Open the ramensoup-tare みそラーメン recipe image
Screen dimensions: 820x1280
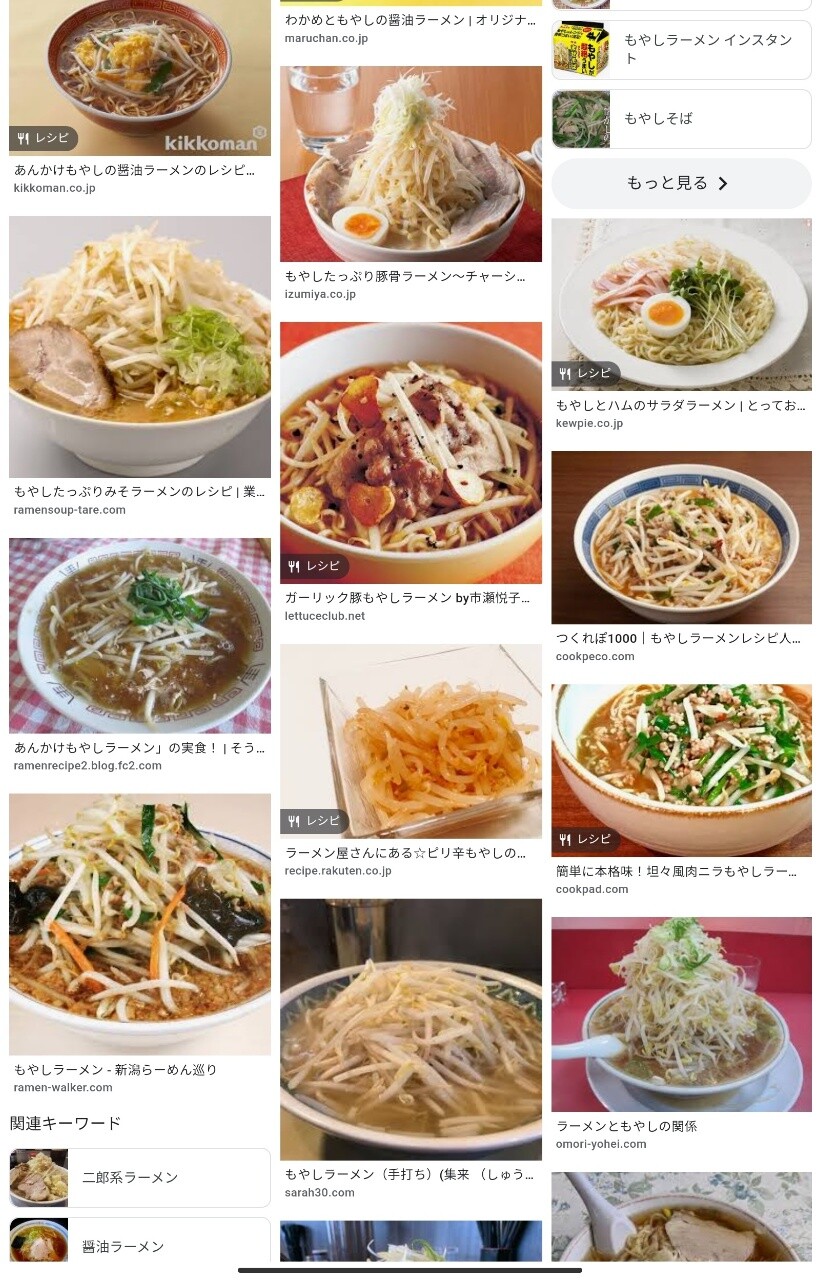[x=139, y=347]
